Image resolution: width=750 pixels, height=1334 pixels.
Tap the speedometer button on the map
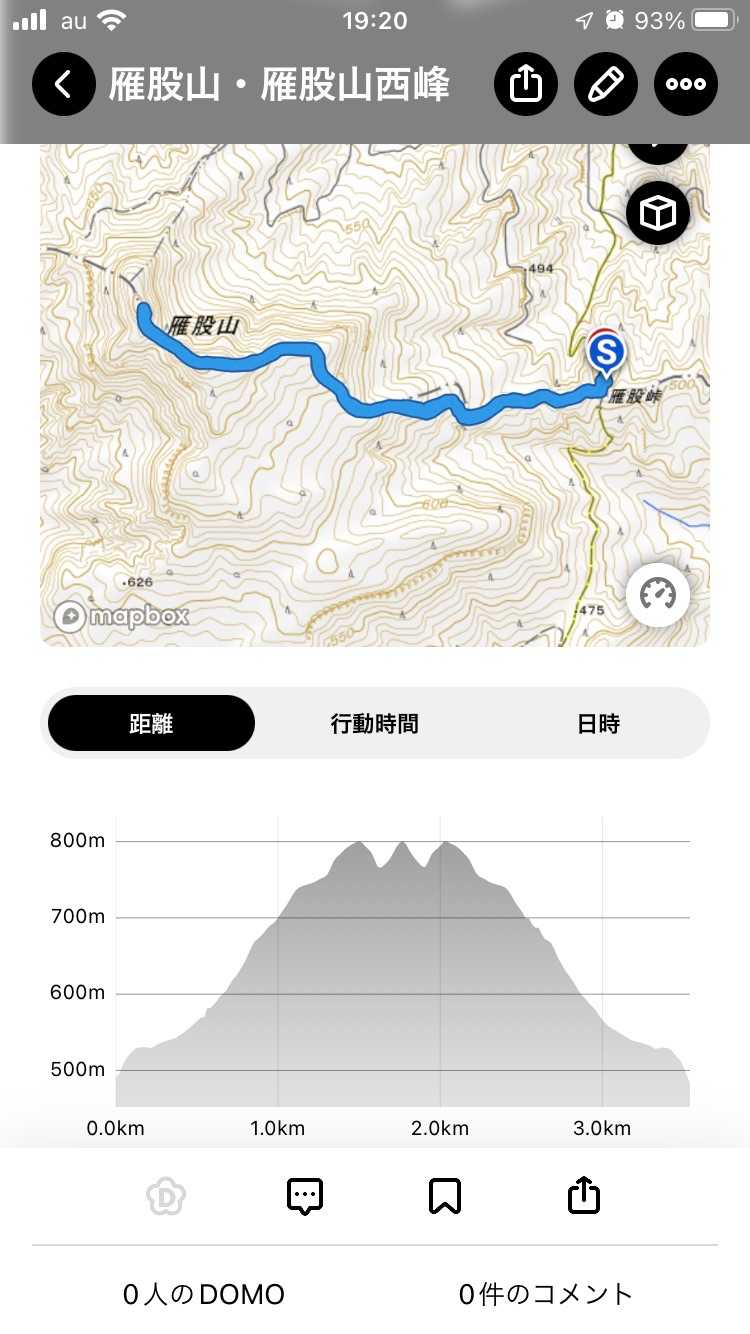coord(657,595)
